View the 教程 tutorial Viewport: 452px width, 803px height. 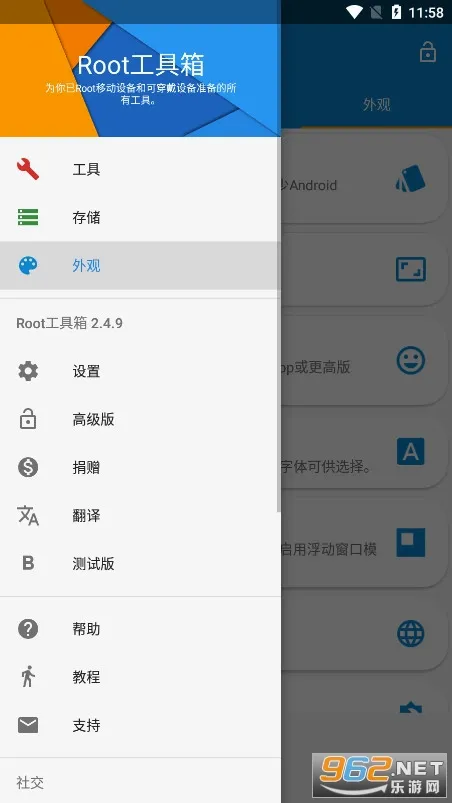(140, 677)
